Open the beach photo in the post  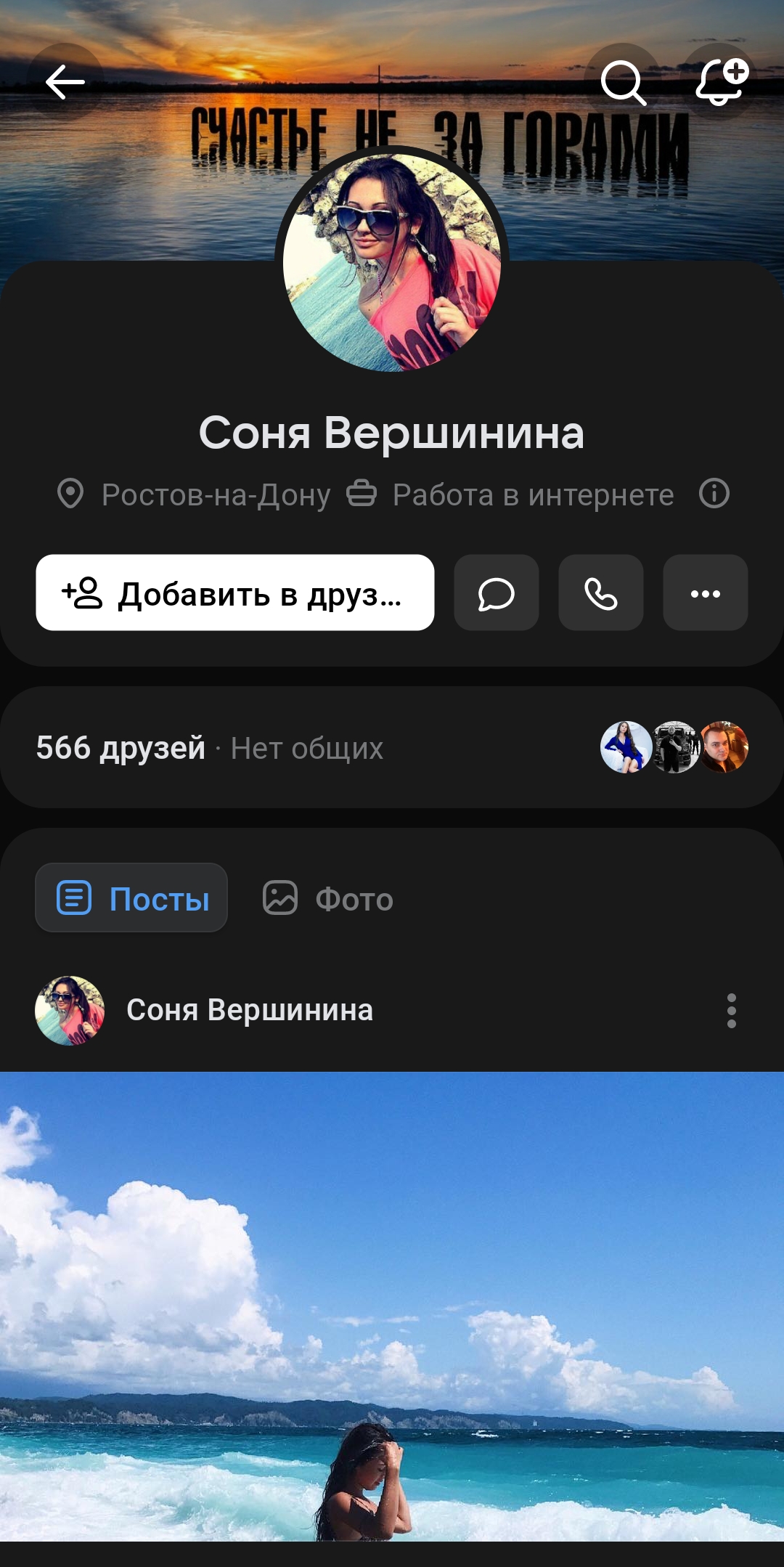pos(392,1307)
